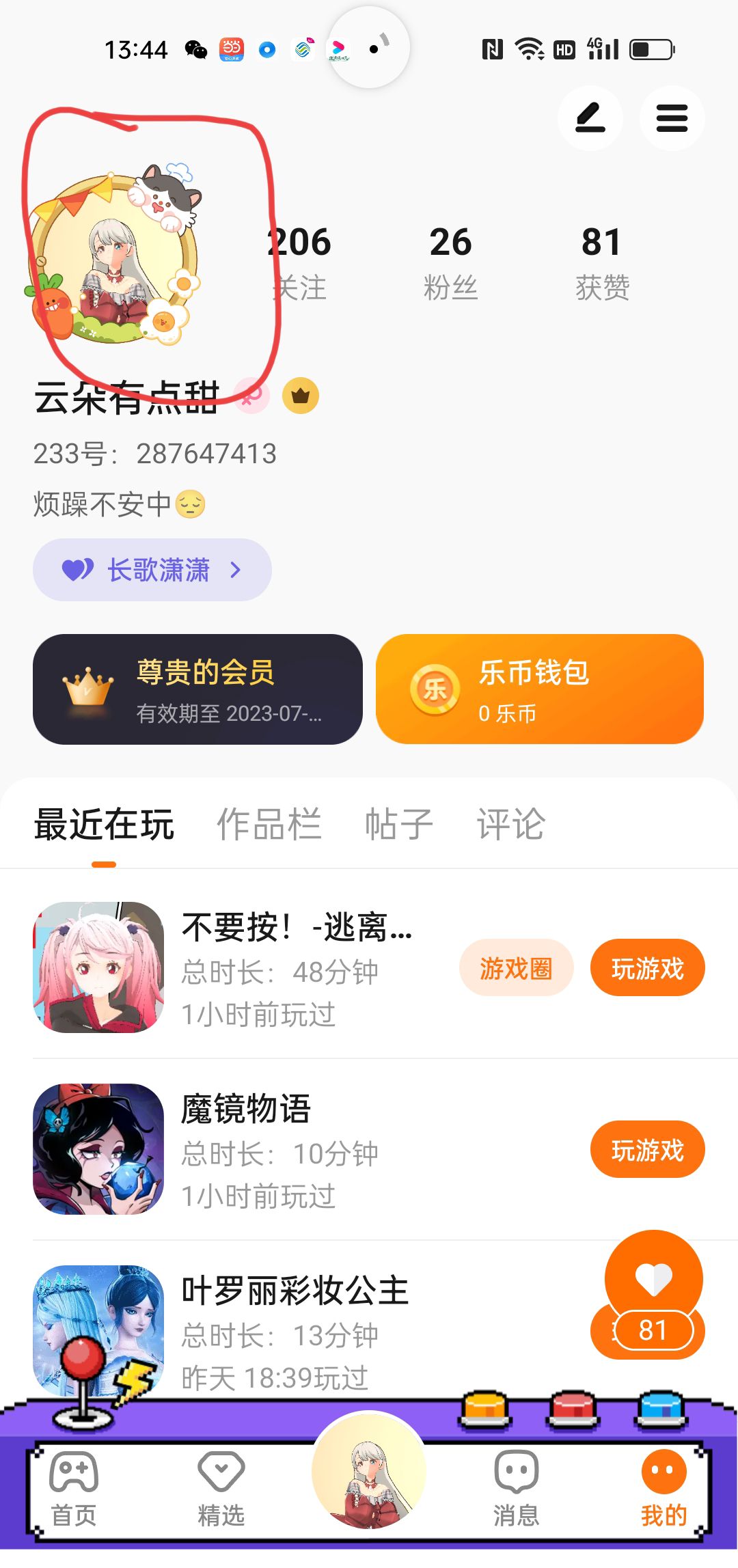Screen dimensions: 738x1568
Task: Switch to the 评论 tab
Action: pos(510,824)
